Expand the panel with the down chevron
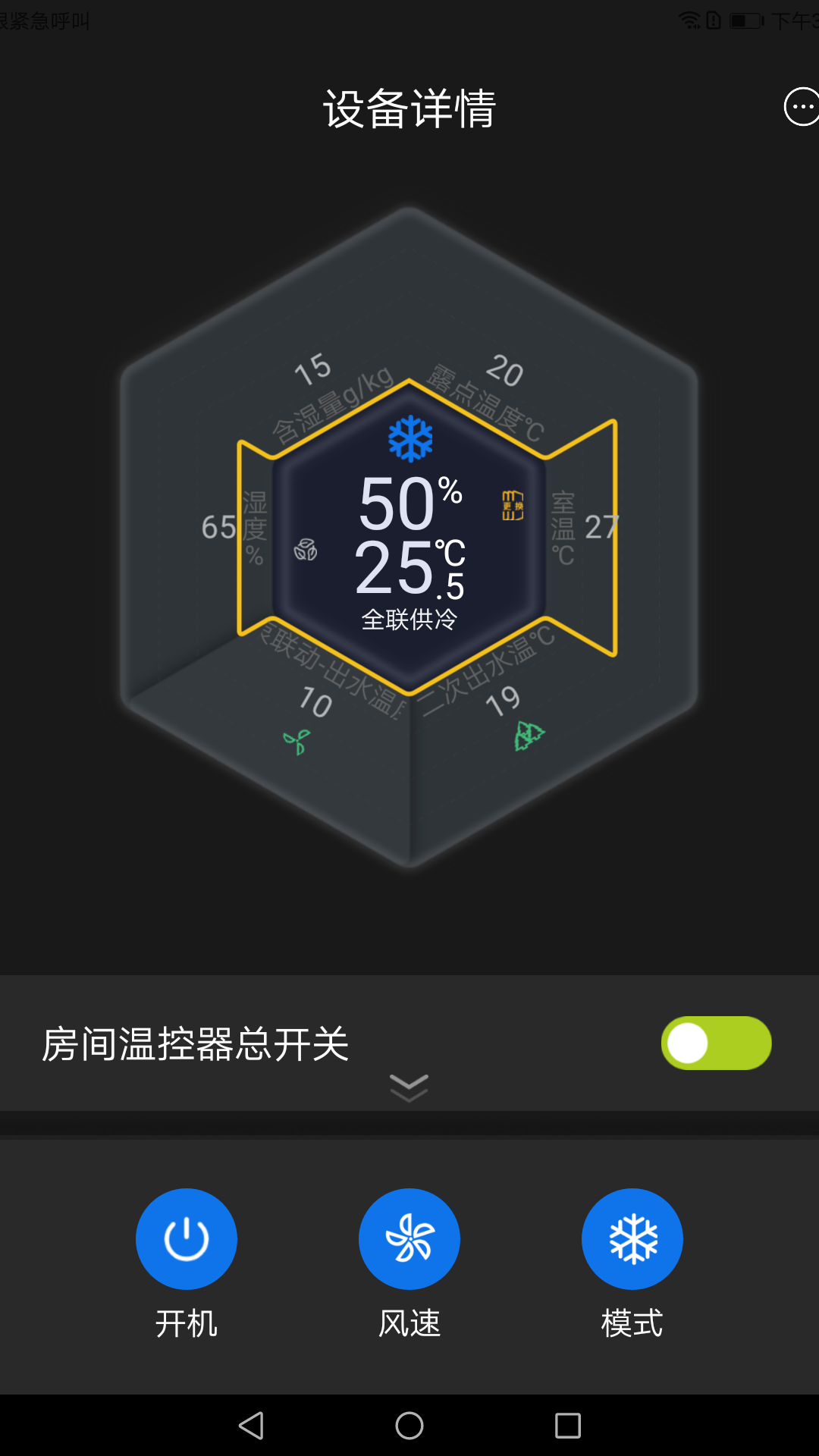819x1456 pixels. click(x=409, y=1087)
